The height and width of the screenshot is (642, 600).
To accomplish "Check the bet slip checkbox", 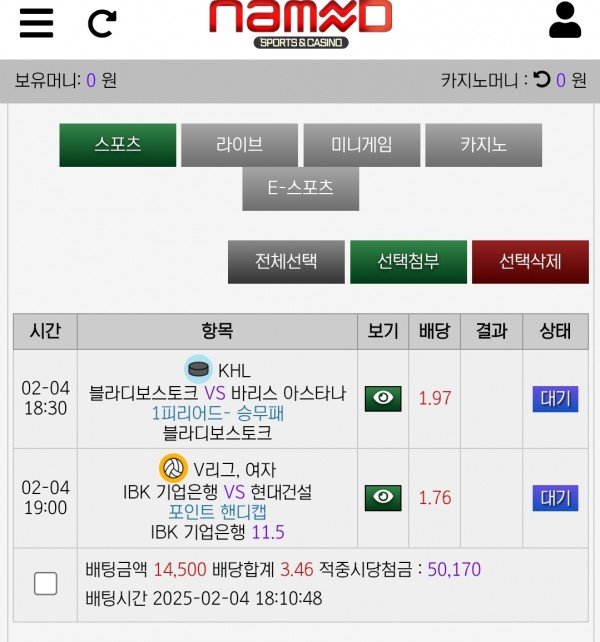I will 45,583.
